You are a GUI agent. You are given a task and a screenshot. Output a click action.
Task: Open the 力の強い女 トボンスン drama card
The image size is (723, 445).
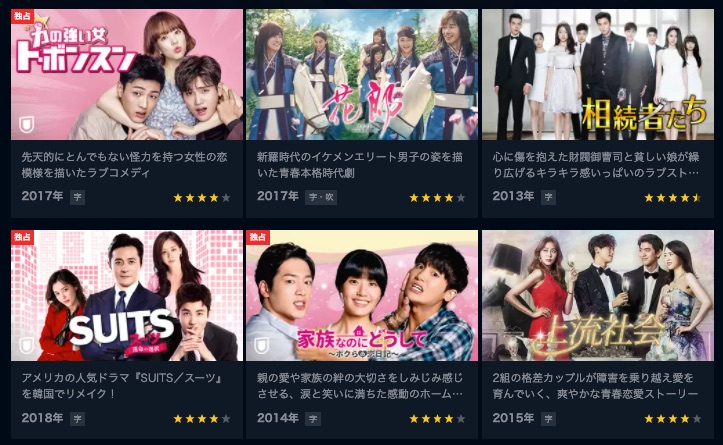pyautogui.click(x=127, y=75)
